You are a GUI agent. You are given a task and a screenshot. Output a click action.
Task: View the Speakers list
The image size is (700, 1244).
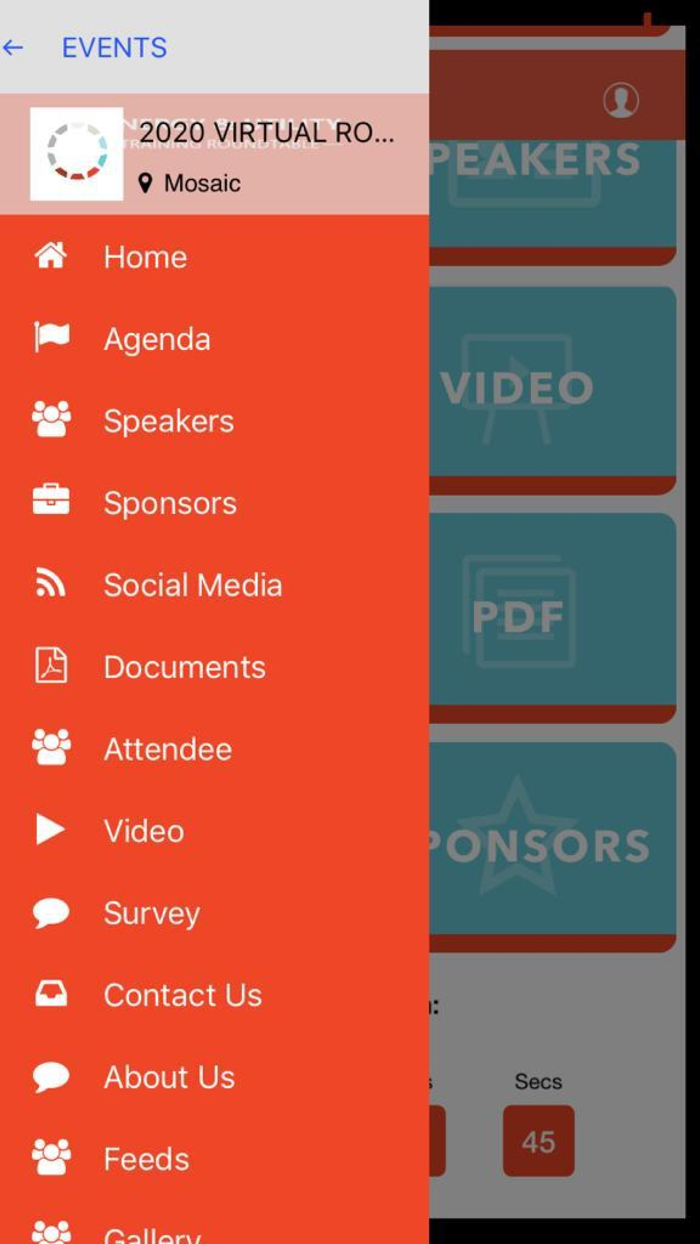(168, 421)
